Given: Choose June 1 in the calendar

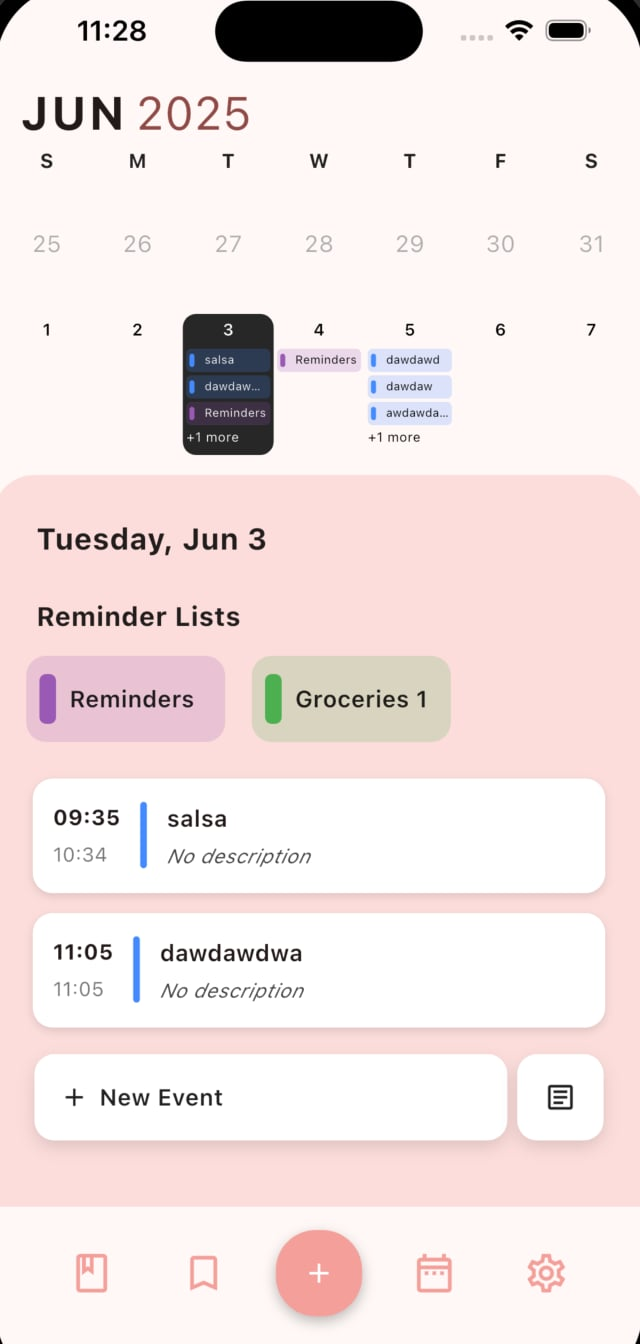Looking at the screenshot, I should pyautogui.click(x=46, y=330).
